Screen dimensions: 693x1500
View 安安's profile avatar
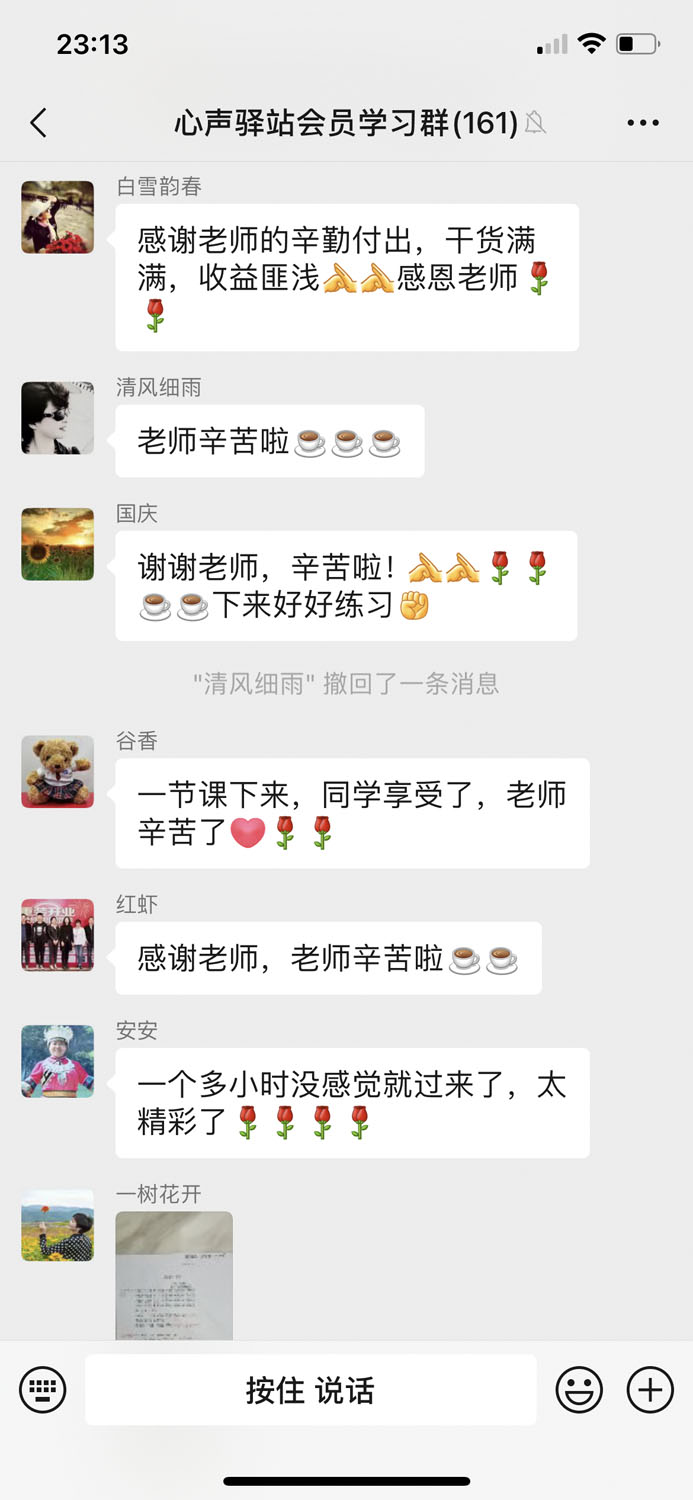coord(58,1061)
